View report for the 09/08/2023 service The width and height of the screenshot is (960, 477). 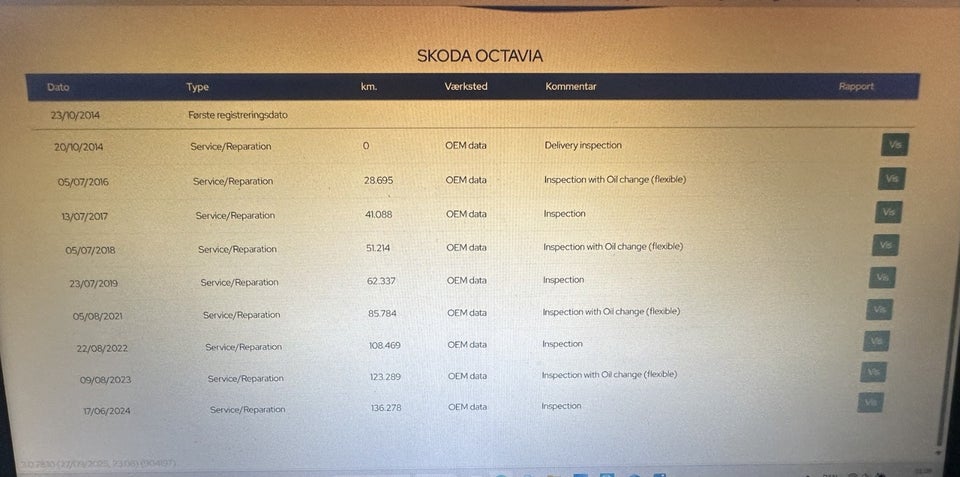point(873,372)
